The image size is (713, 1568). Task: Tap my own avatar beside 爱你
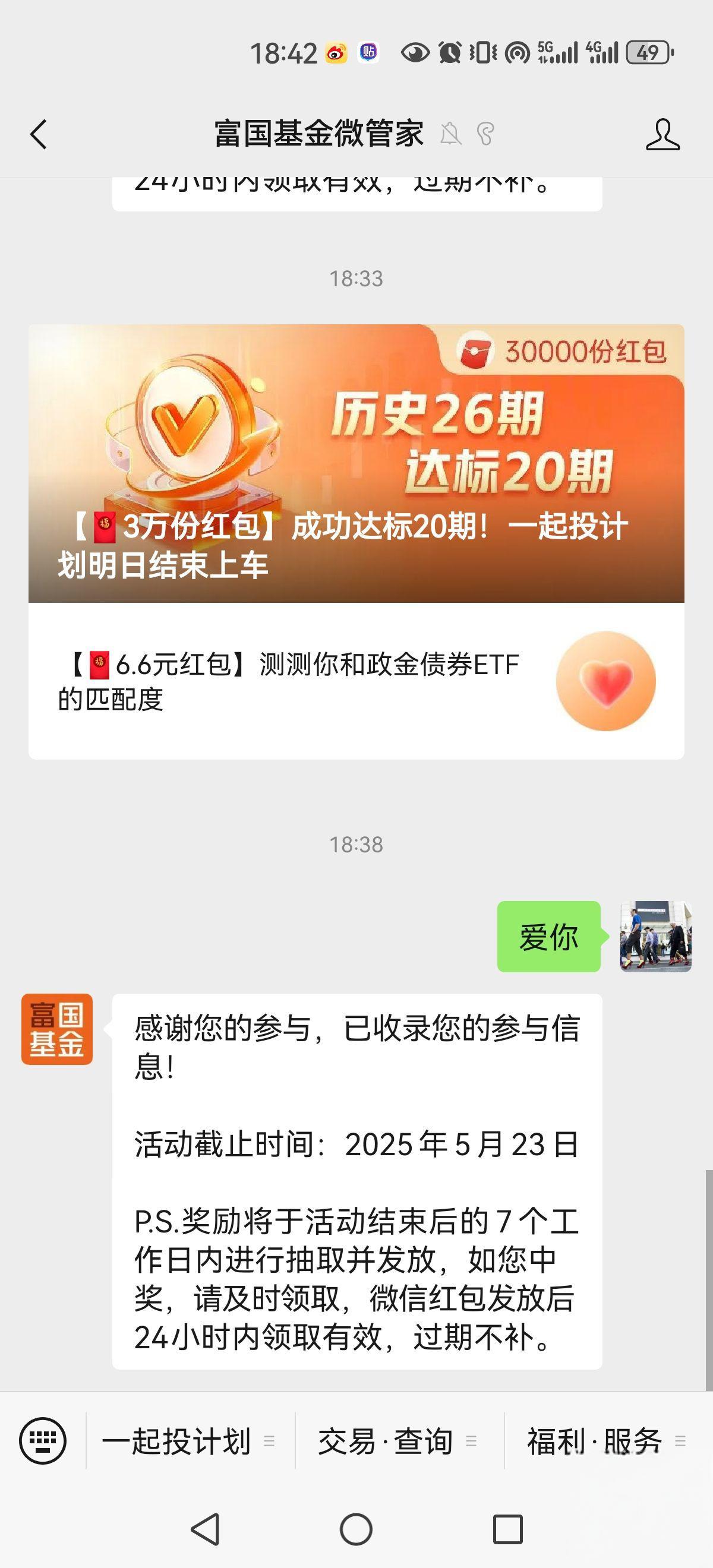tap(655, 936)
